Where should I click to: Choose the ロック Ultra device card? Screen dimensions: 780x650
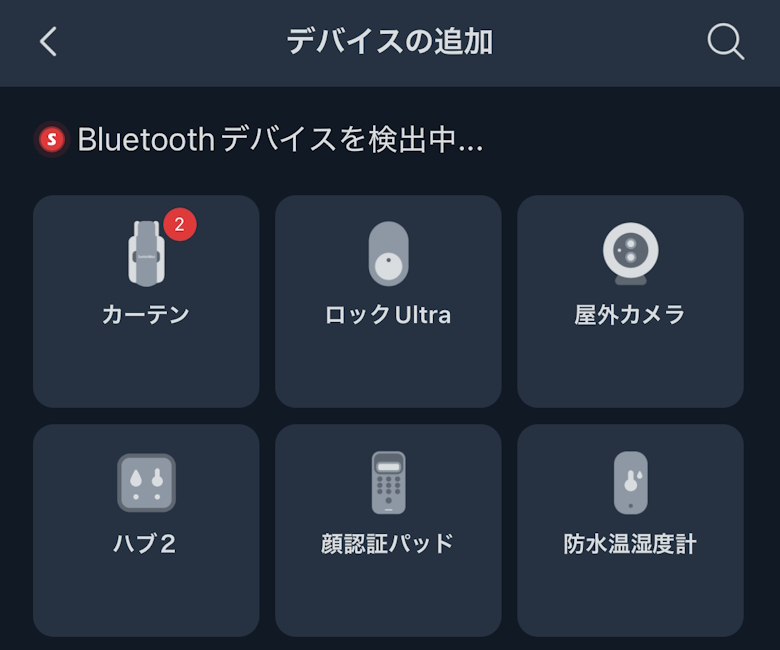[x=388, y=300]
